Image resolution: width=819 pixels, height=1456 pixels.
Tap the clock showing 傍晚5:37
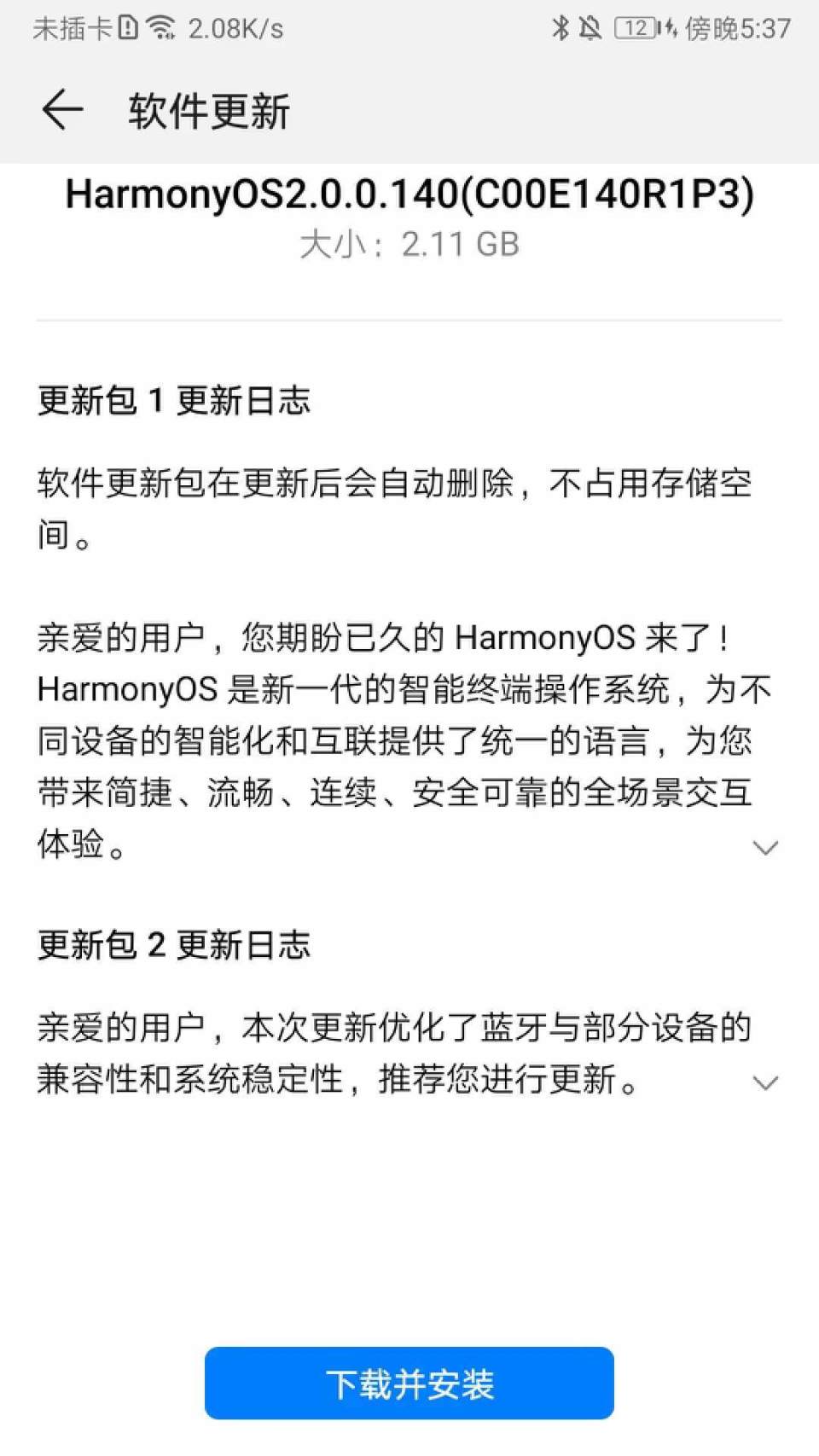click(x=739, y=29)
